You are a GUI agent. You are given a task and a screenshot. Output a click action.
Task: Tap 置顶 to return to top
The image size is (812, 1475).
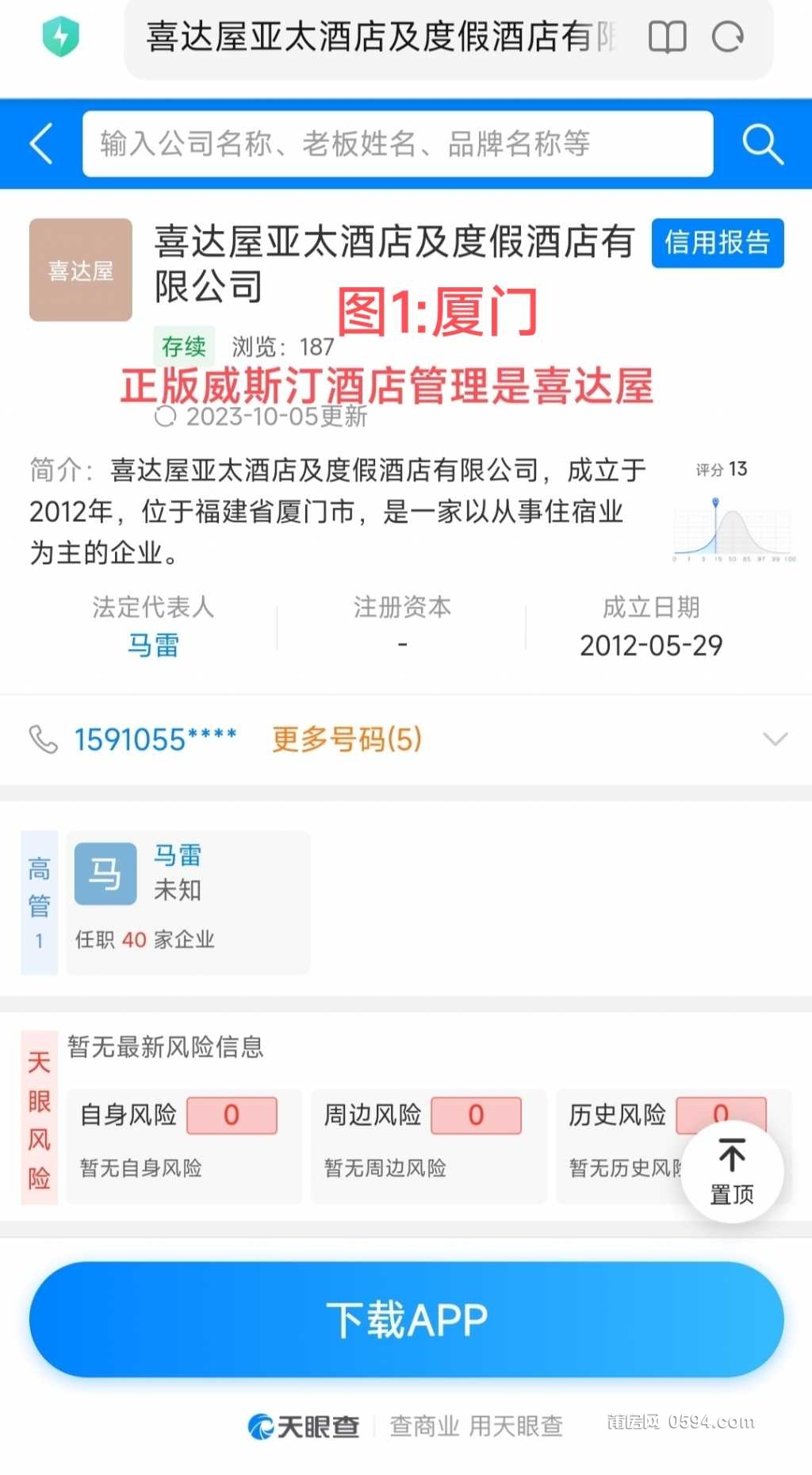(731, 1172)
